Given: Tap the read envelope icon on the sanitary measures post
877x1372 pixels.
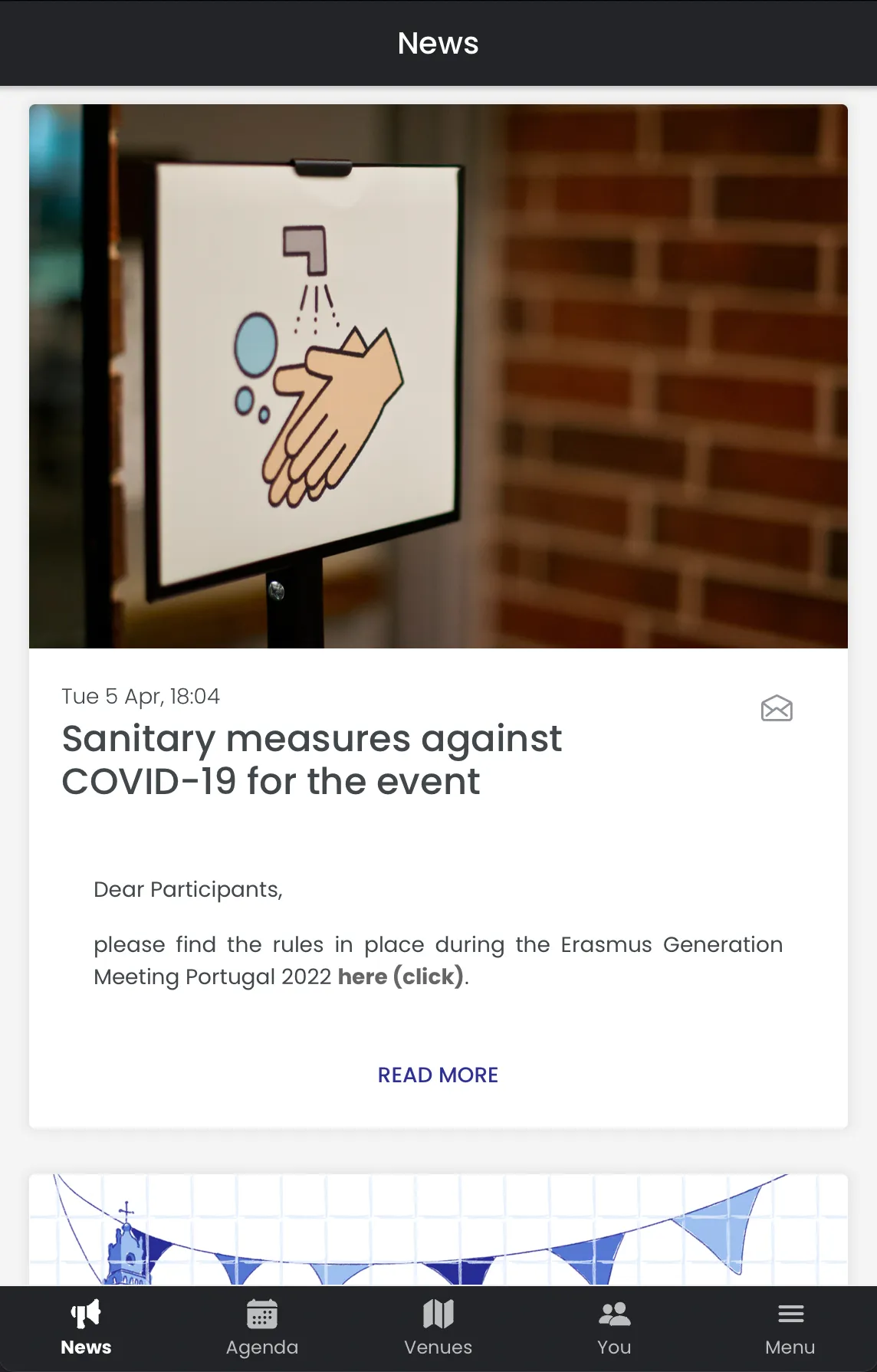Looking at the screenshot, I should 776,708.
